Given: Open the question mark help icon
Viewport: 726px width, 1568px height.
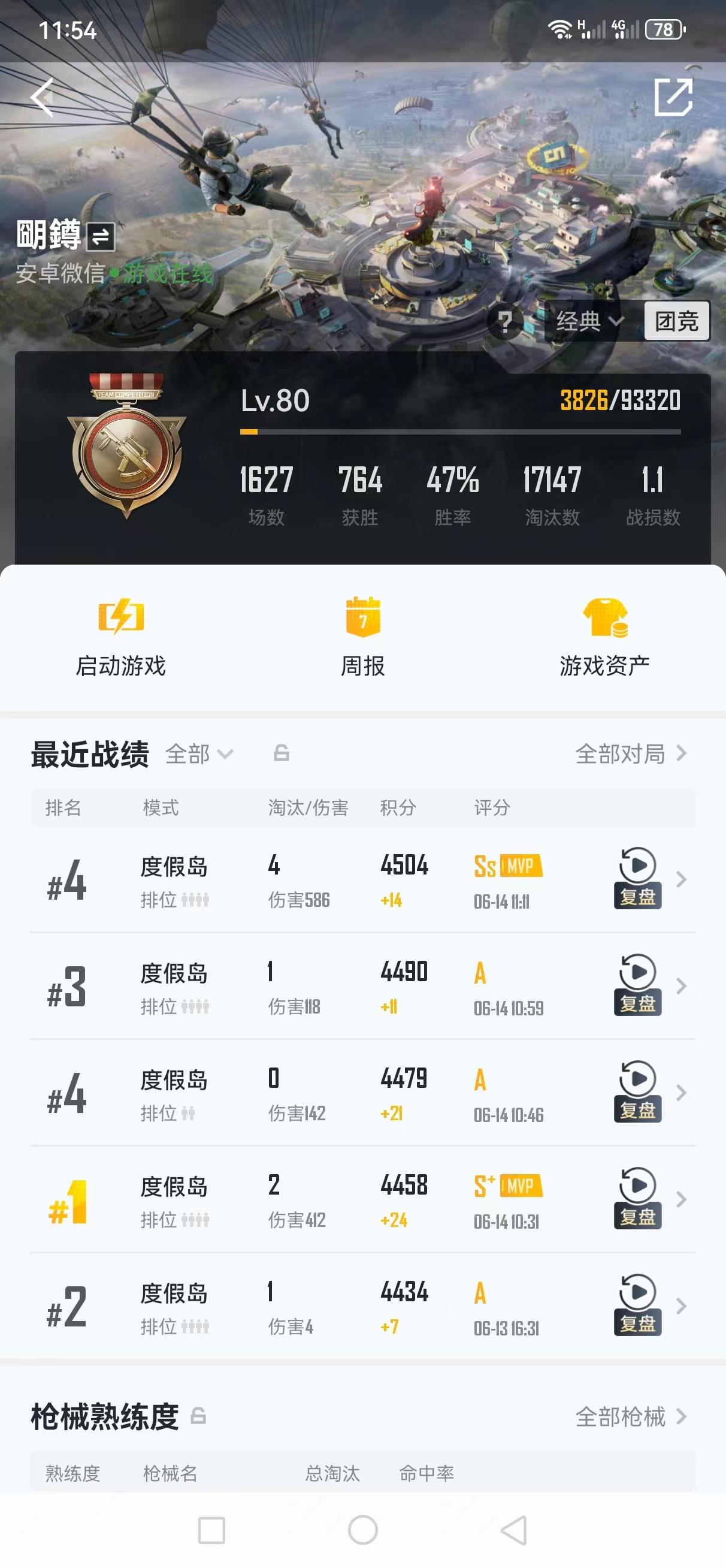Looking at the screenshot, I should (x=505, y=321).
